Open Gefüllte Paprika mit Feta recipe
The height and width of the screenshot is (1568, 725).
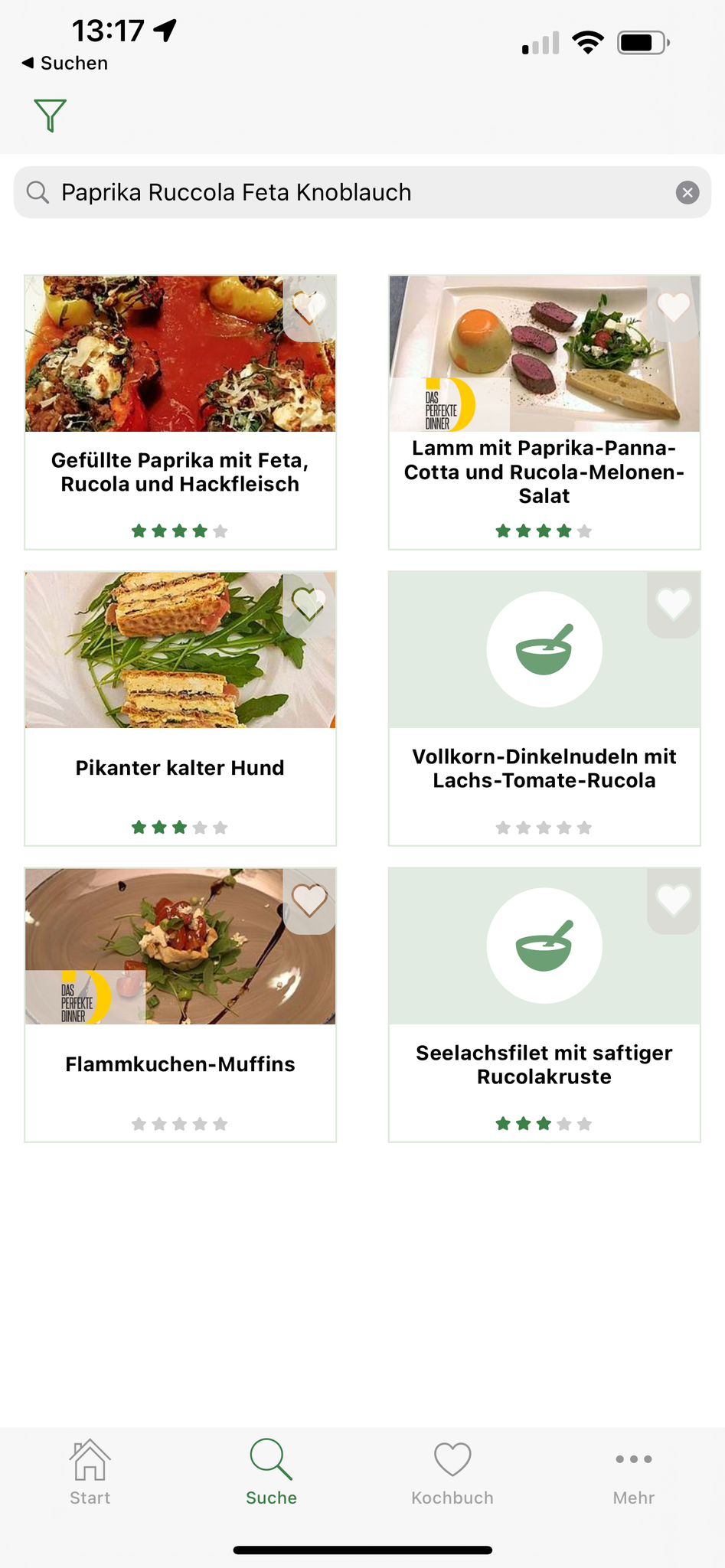click(180, 472)
